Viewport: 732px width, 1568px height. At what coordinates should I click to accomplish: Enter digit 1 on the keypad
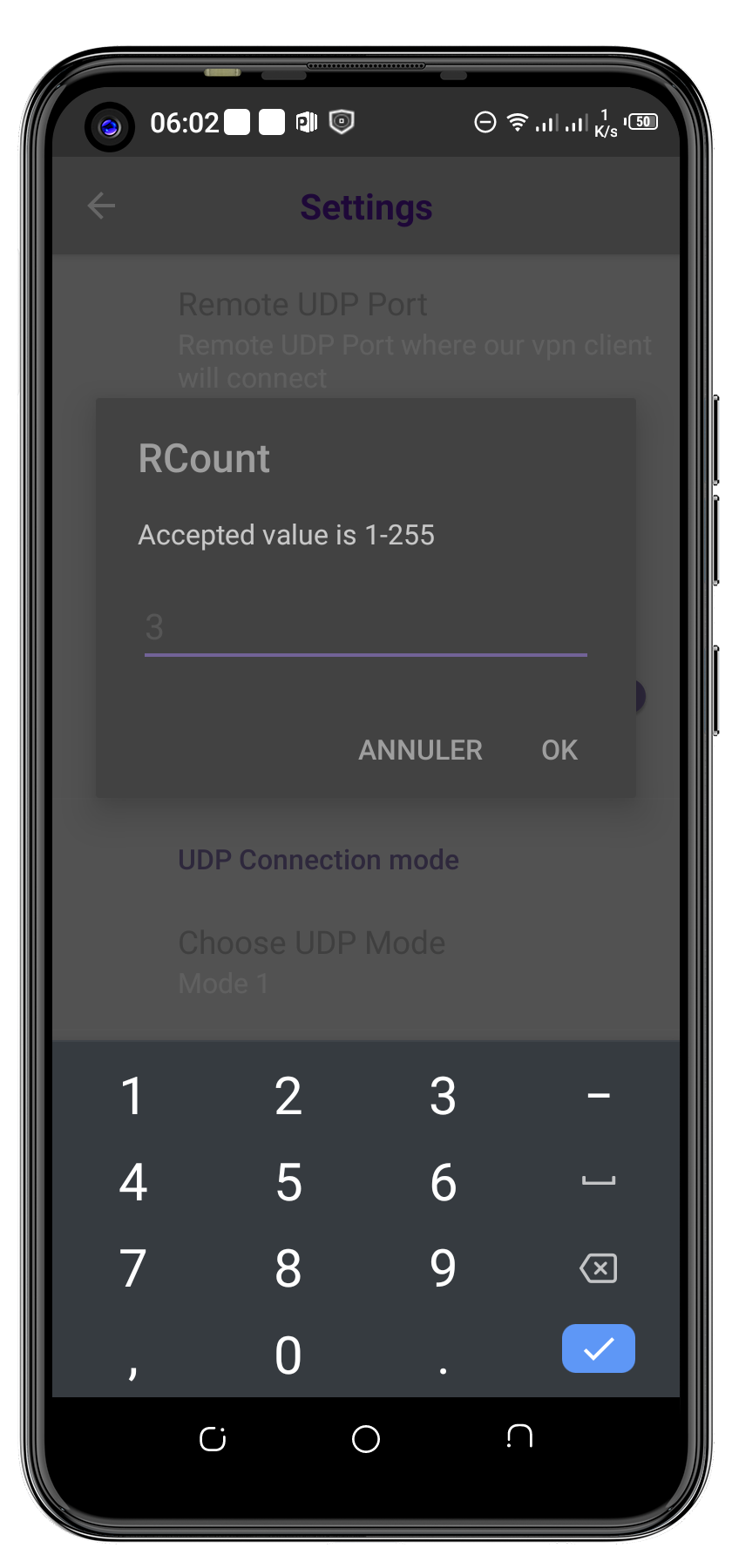tap(132, 1096)
